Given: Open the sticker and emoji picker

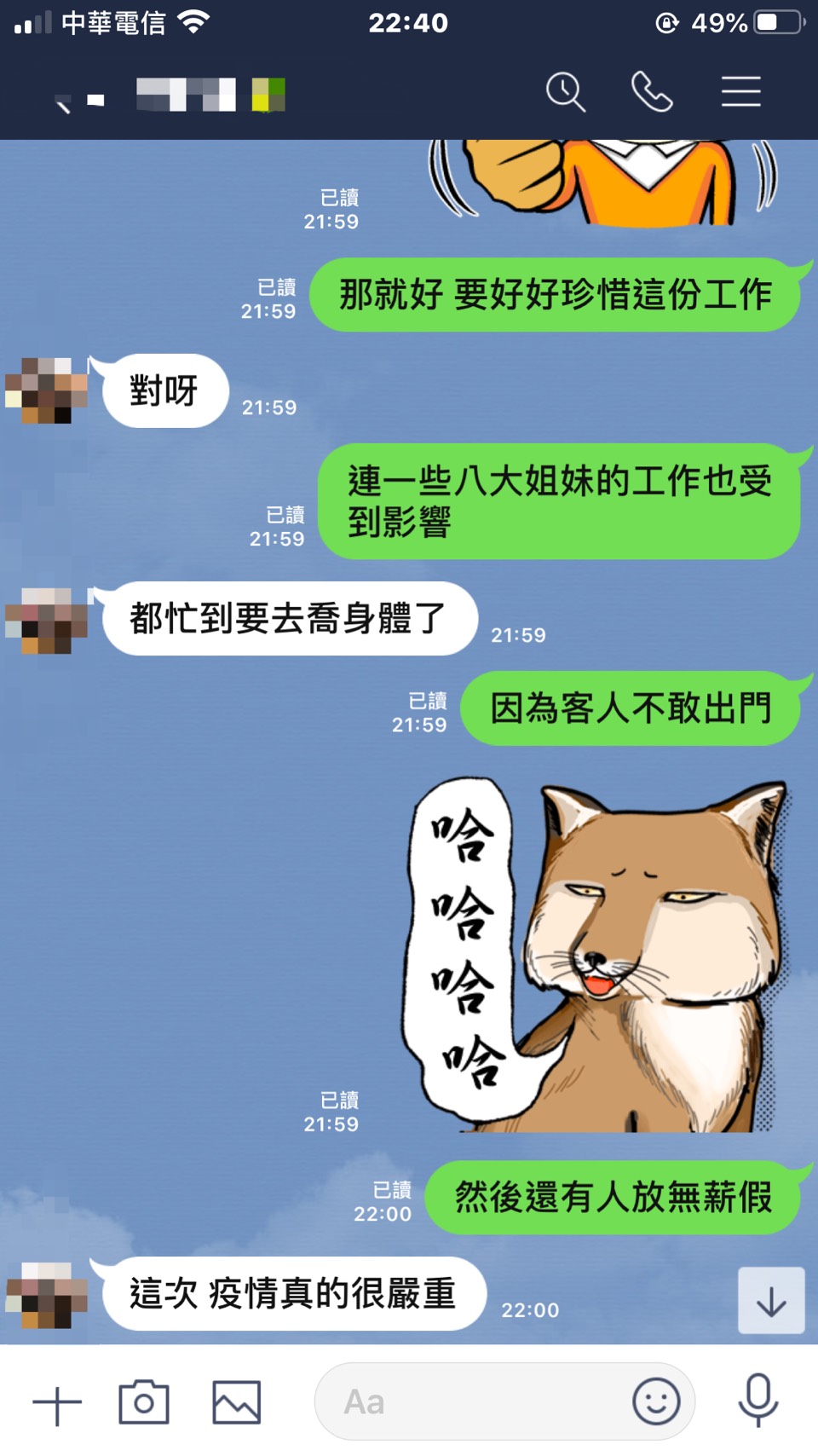Looking at the screenshot, I should [x=656, y=1402].
